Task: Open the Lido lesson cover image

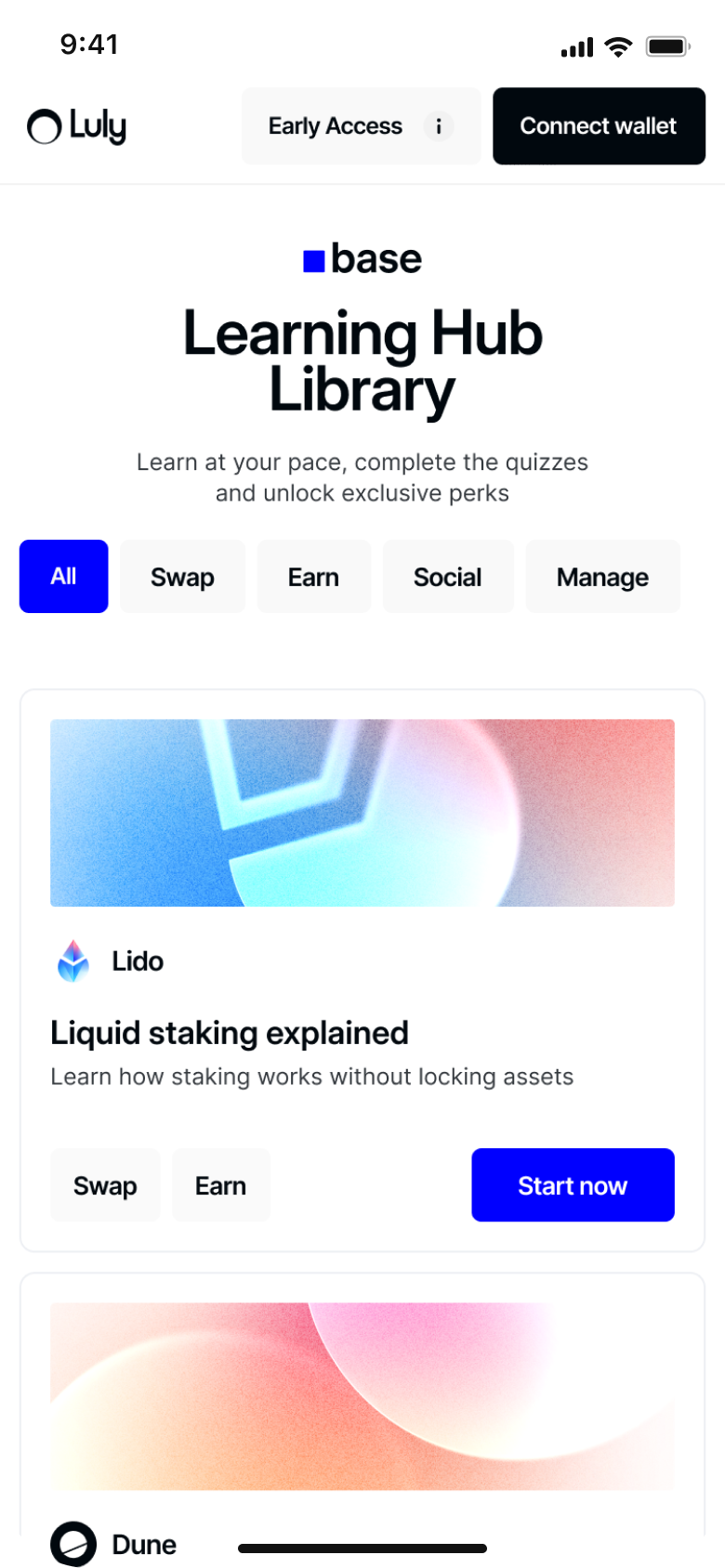Action: (362, 813)
